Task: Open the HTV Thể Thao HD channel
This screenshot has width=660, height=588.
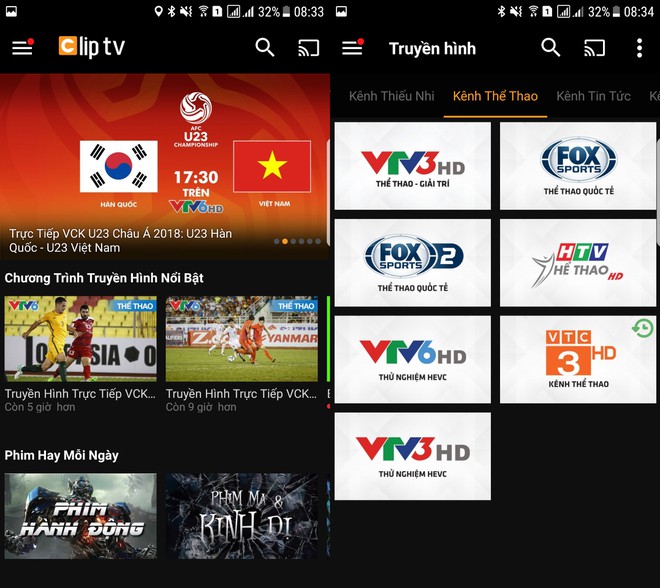Action: [x=579, y=262]
